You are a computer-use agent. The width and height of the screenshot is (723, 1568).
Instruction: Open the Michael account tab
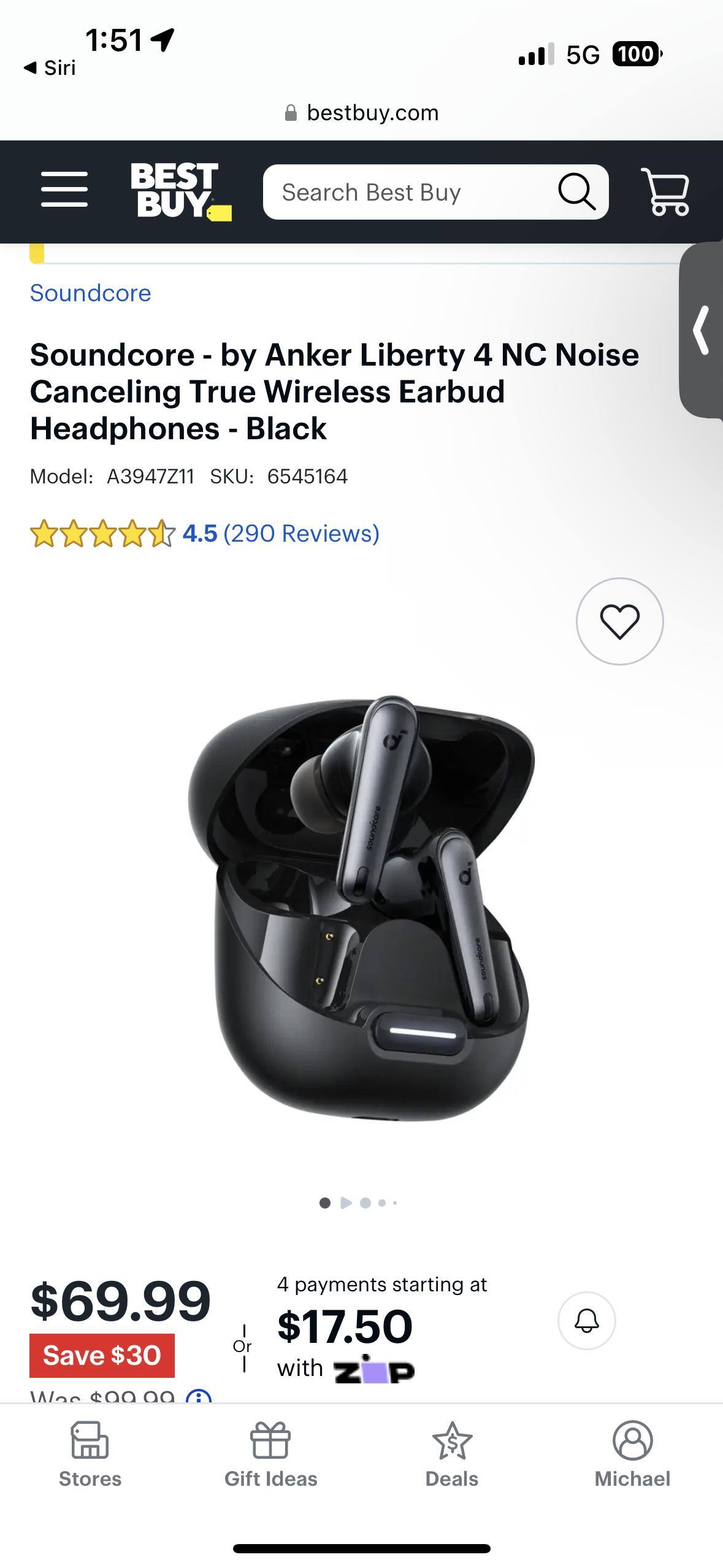pos(632,1455)
